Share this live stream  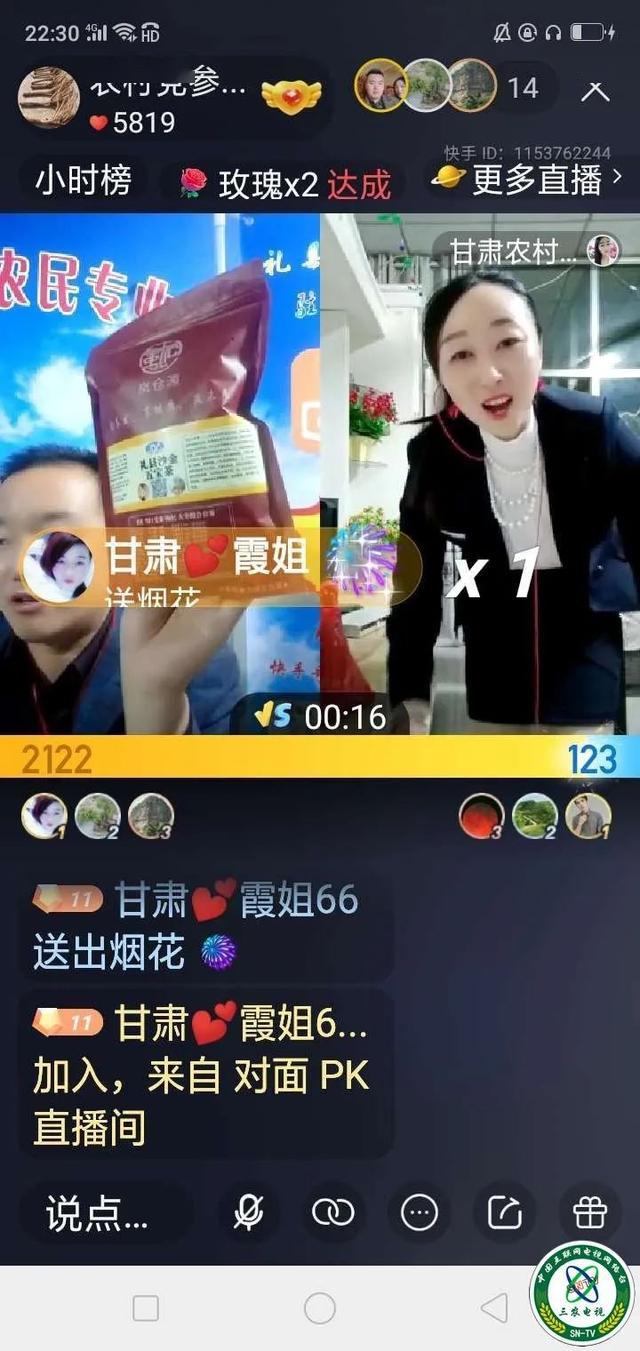click(x=504, y=1213)
